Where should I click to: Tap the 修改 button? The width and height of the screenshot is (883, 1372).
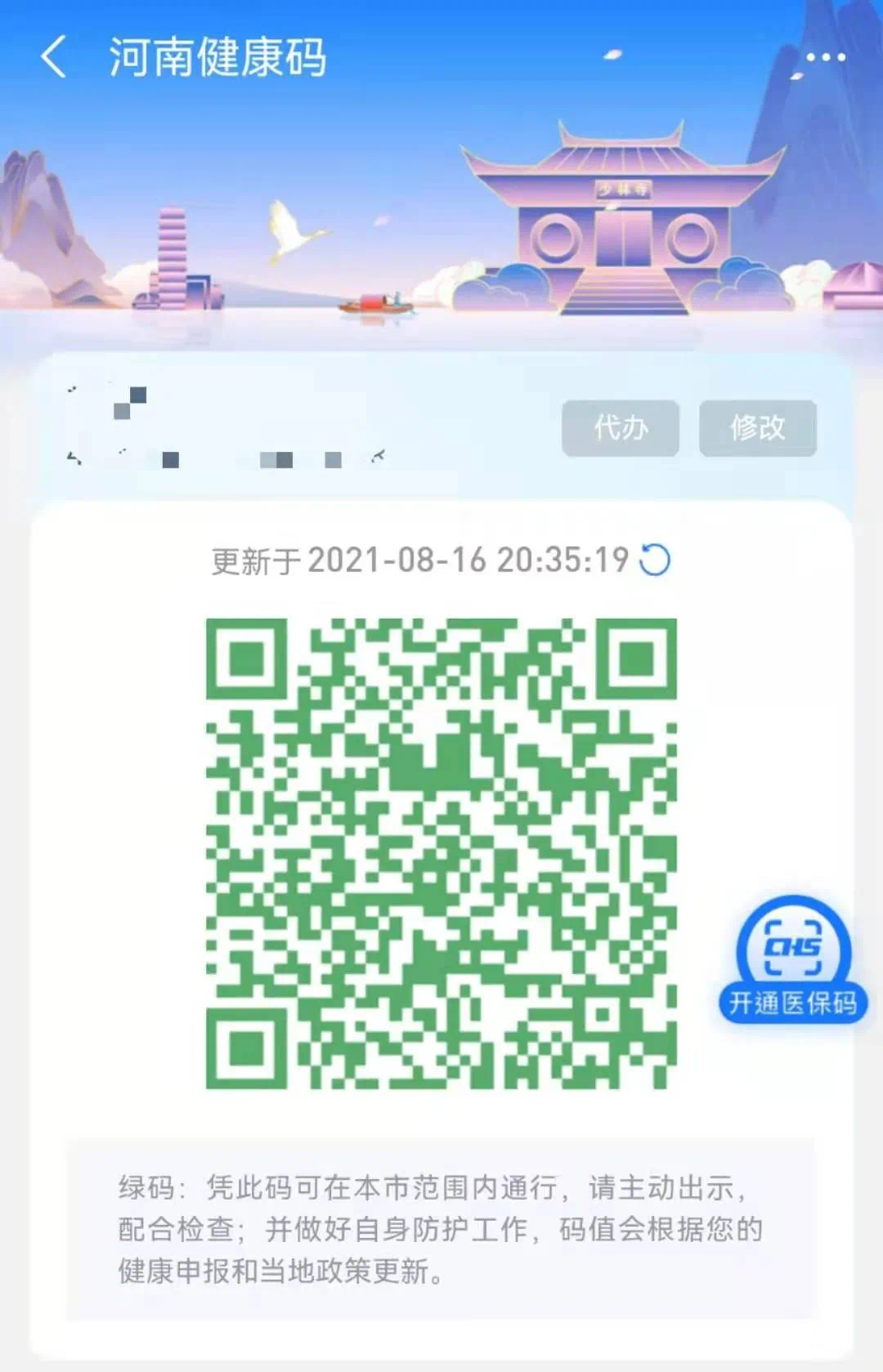[x=757, y=427]
